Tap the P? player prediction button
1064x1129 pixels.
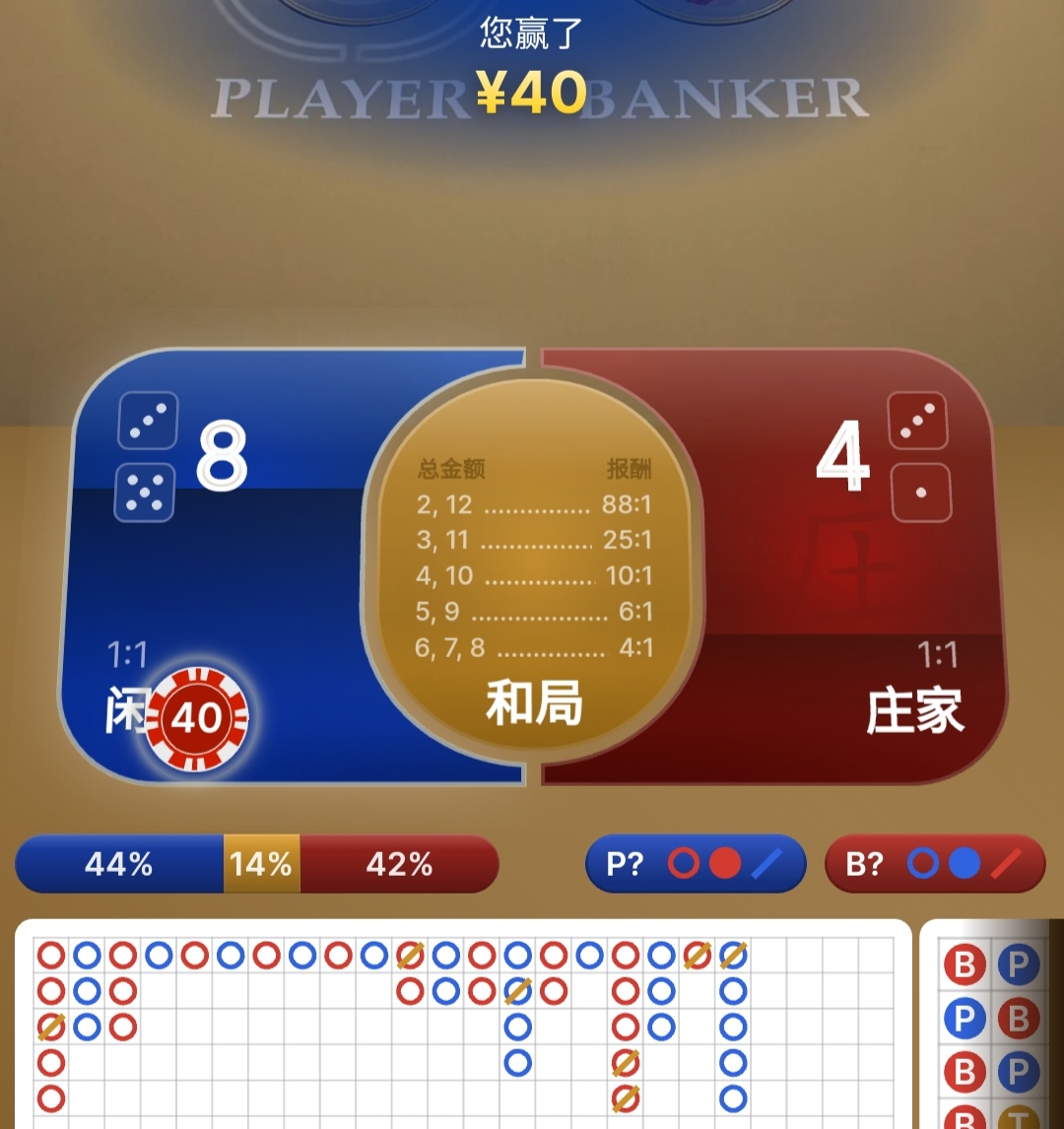696,864
